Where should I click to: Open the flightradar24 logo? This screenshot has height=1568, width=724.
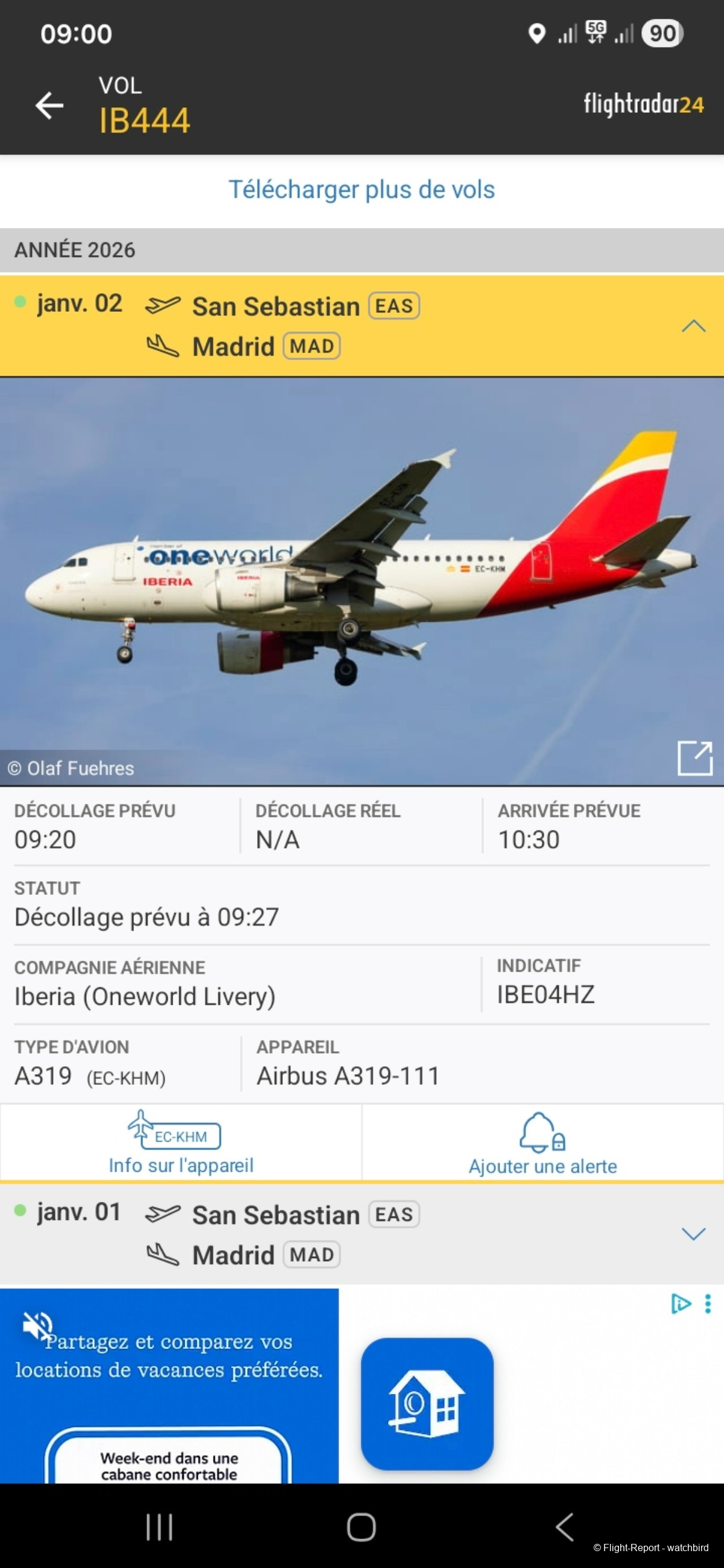point(644,104)
